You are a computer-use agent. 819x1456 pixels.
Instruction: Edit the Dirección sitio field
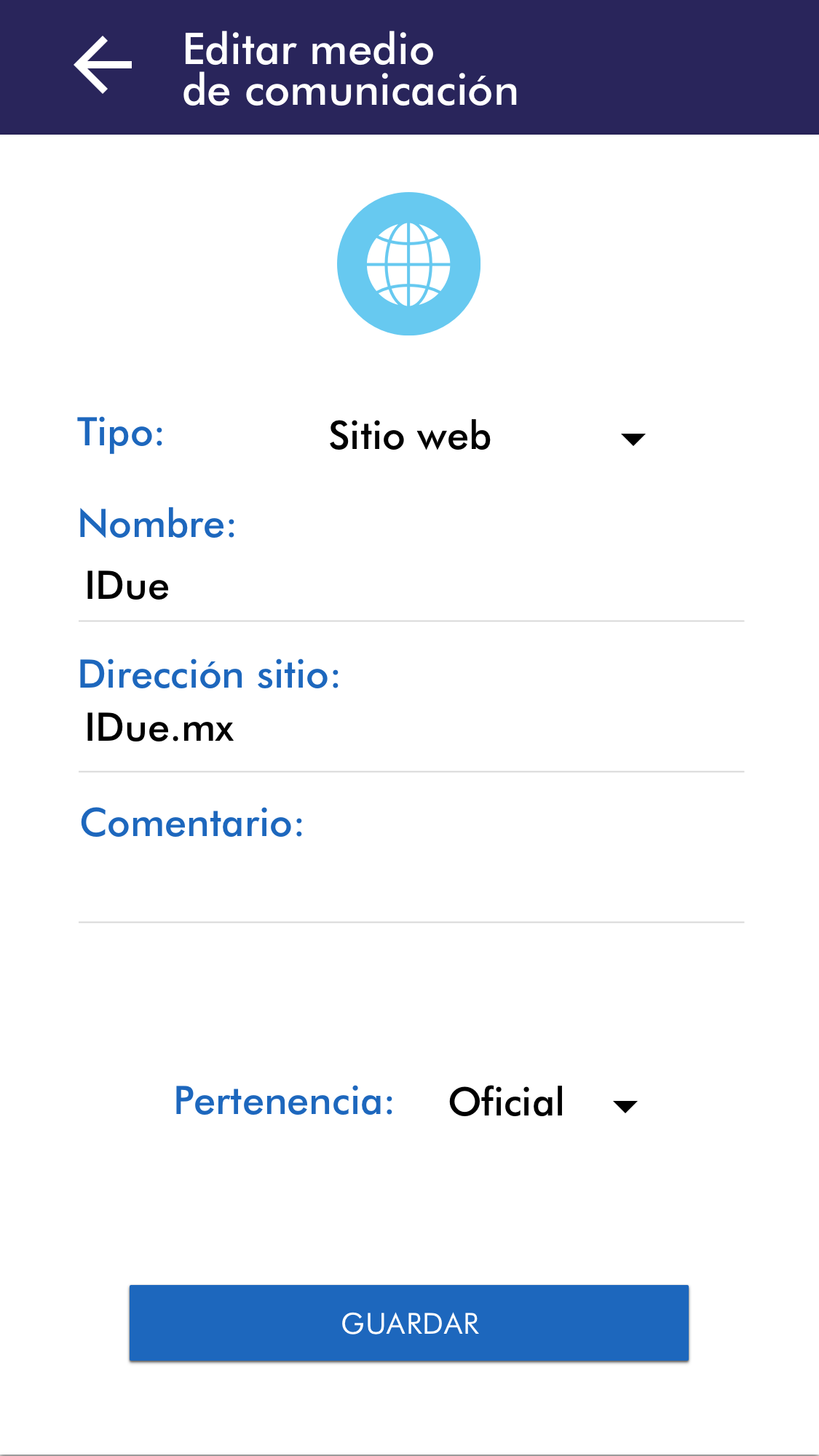411,729
